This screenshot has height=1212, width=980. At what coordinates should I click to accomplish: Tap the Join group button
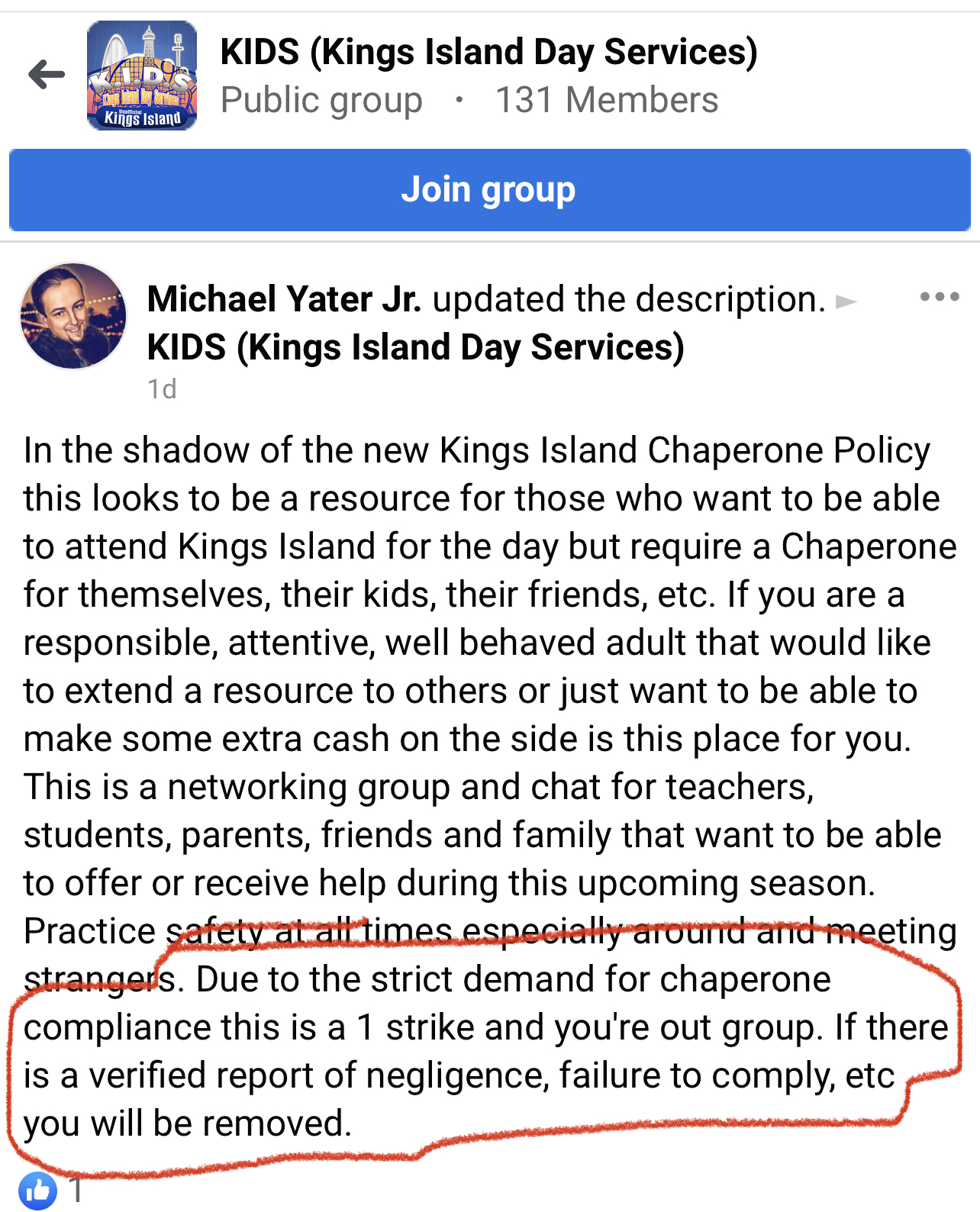pos(489,190)
